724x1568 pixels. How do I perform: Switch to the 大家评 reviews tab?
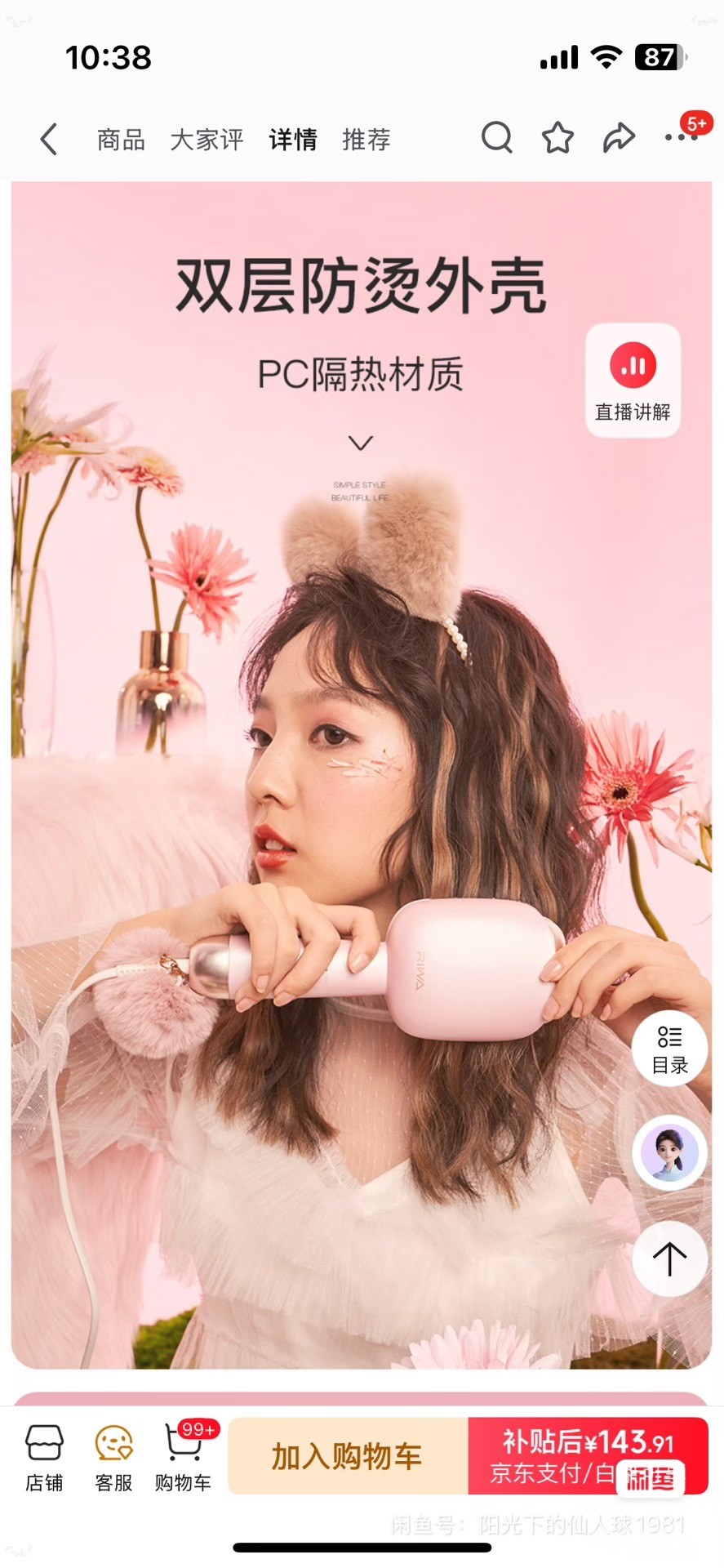pyautogui.click(x=207, y=140)
